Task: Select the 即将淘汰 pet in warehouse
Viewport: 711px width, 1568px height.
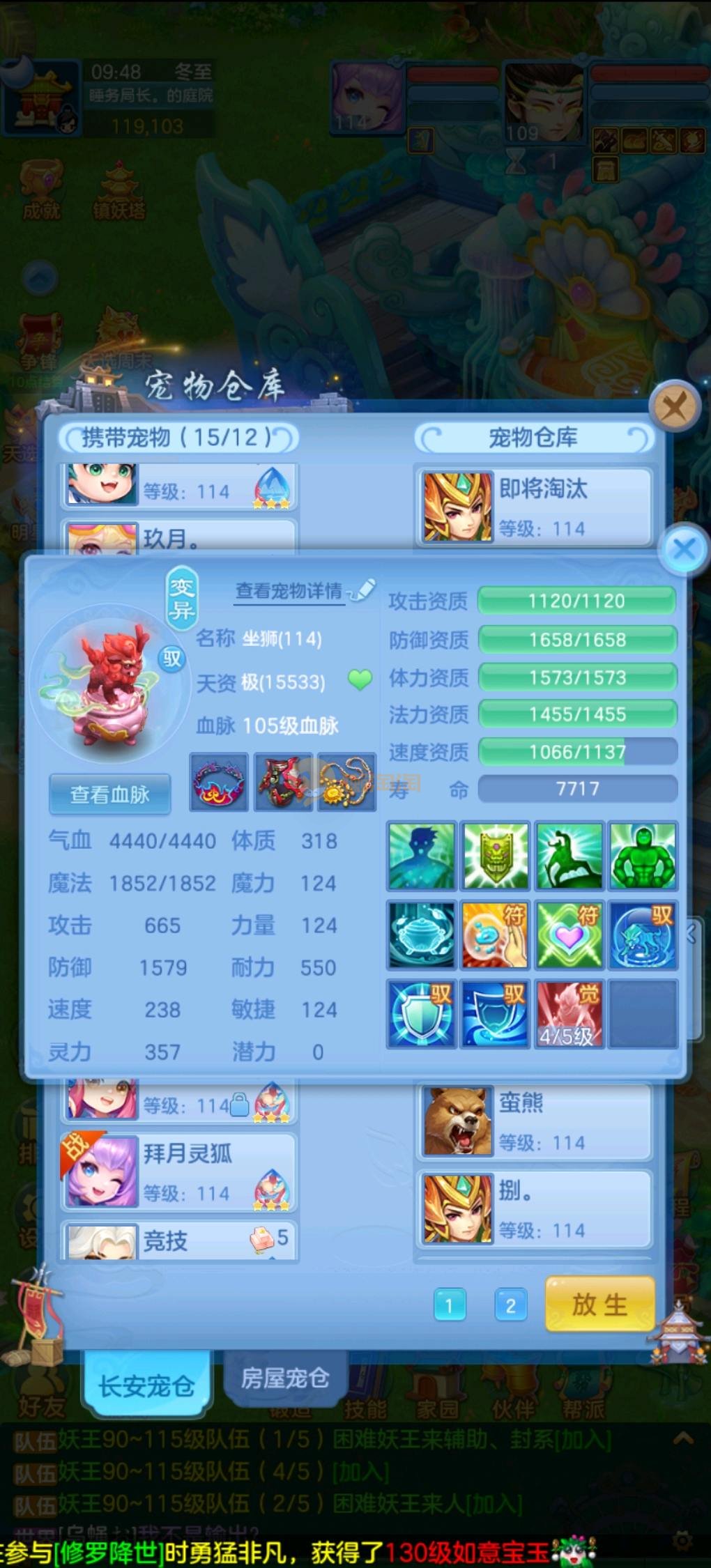Action: (x=535, y=507)
